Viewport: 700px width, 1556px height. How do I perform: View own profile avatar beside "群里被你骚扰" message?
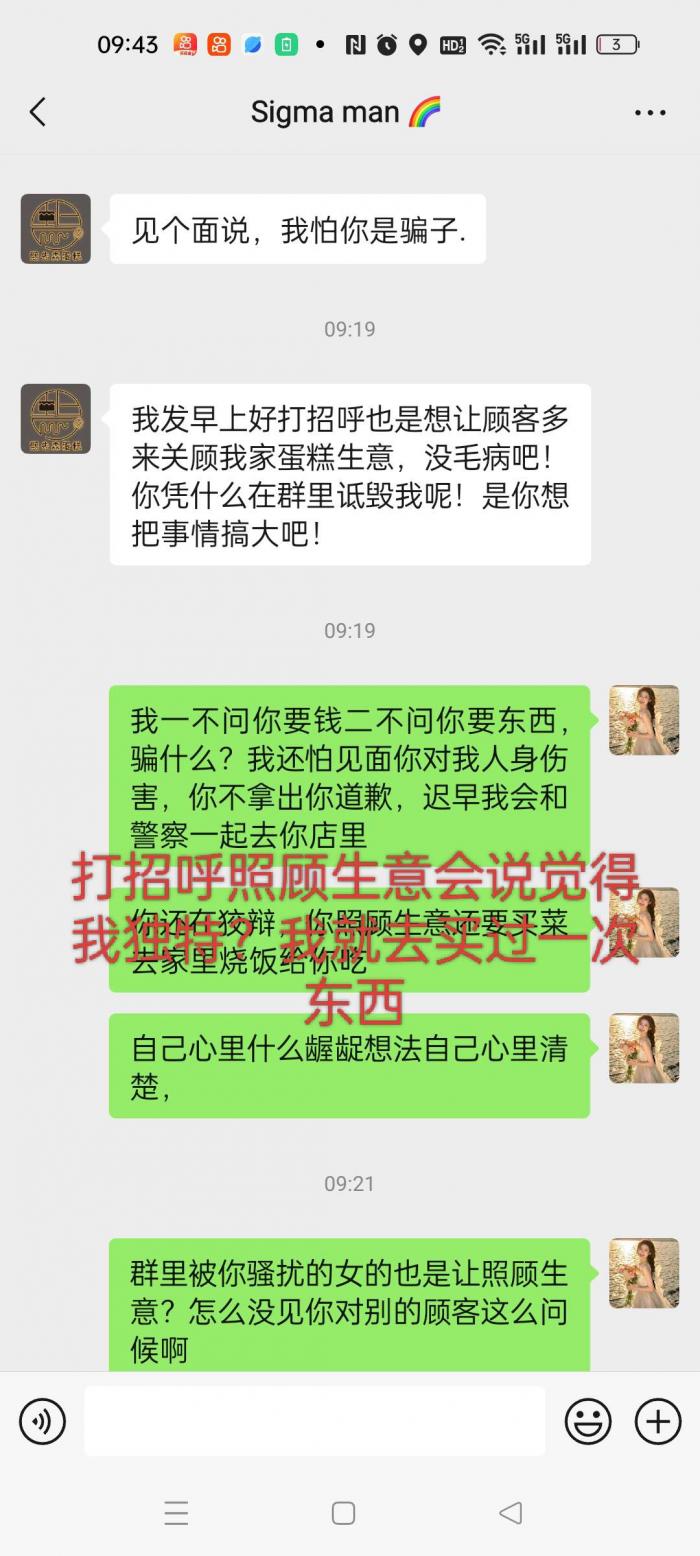(644, 1273)
